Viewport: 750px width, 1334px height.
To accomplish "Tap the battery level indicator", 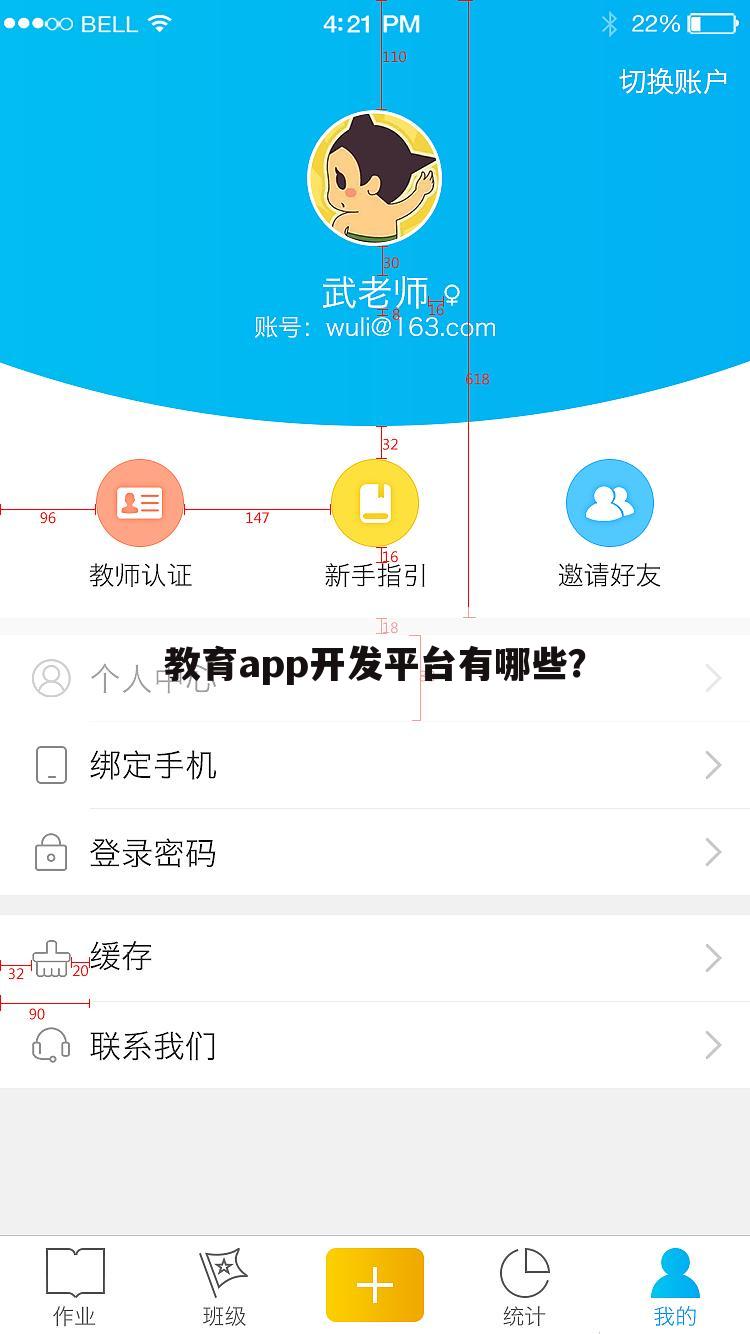I will click(x=715, y=23).
